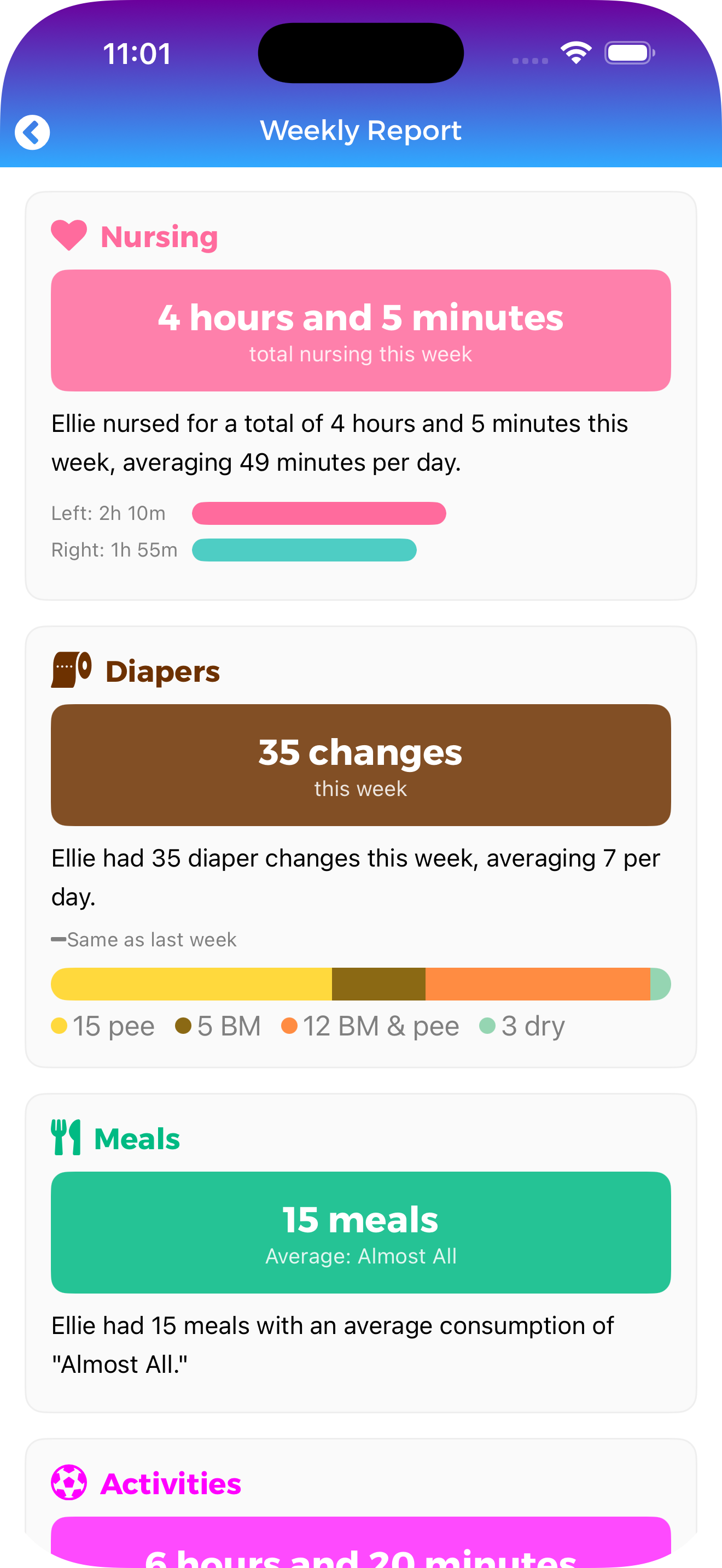
Task: Open the 4 hours and 5 minutes nursing summary
Action: tap(360, 329)
